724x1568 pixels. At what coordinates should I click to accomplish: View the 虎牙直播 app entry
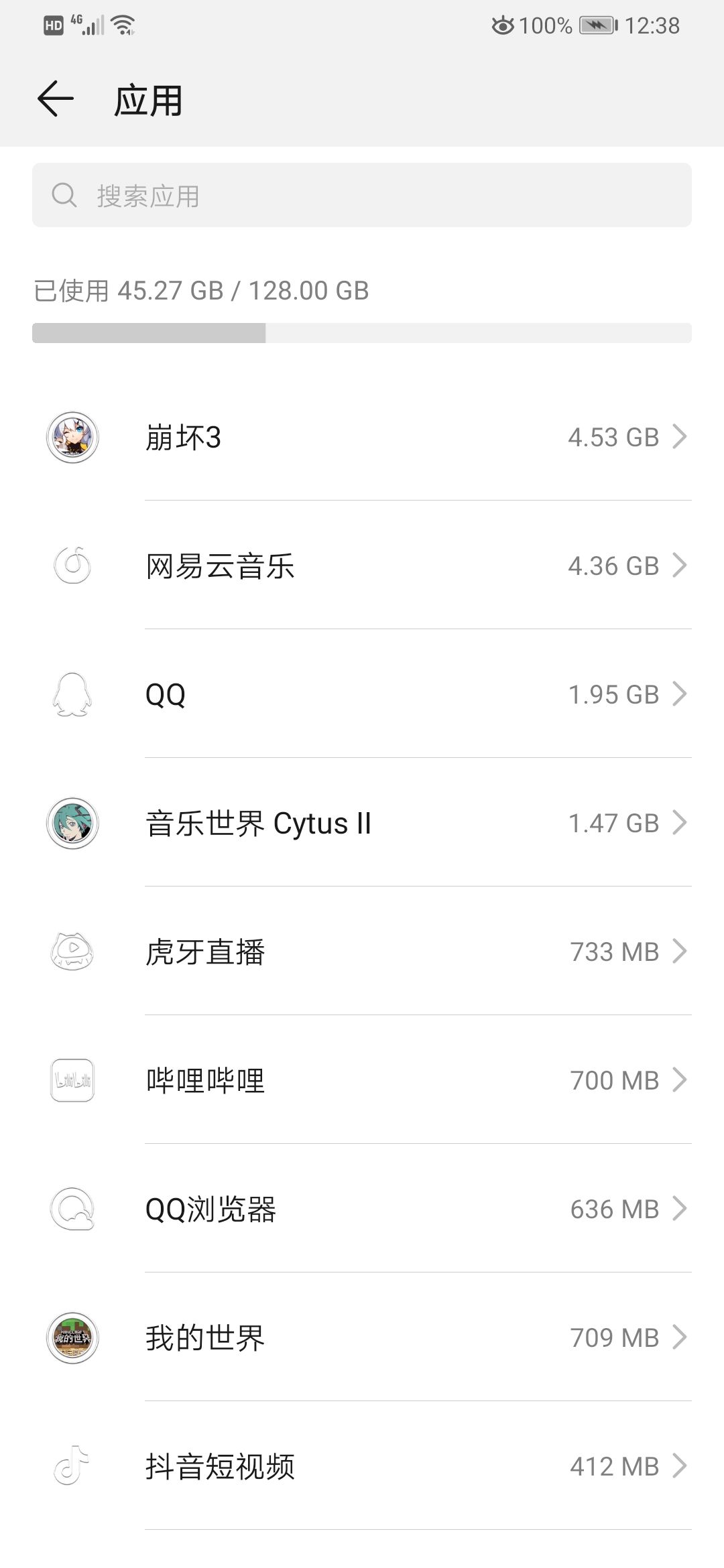click(362, 952)
